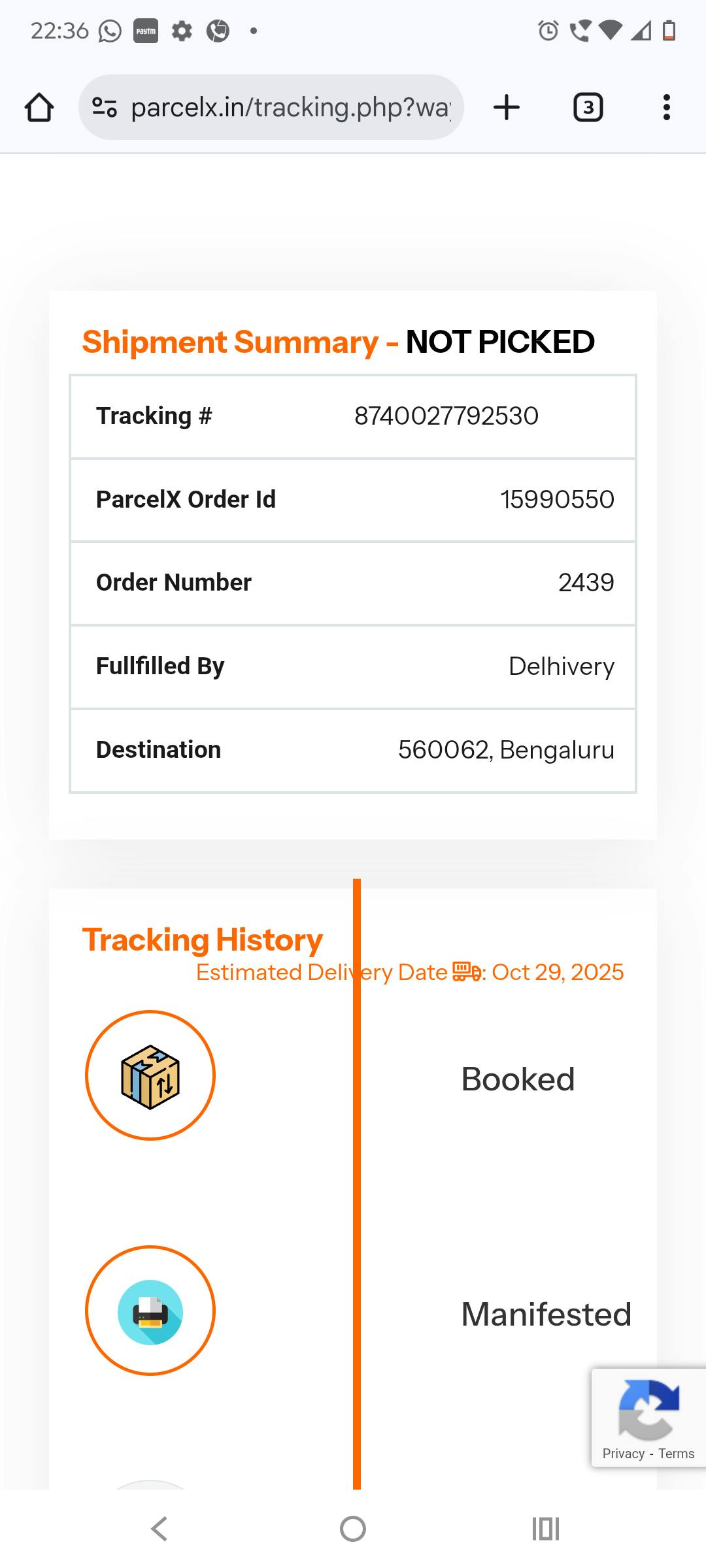Open recent apps from navigation bar
The height and width of the screenshot is (1568, 706).
click(546, 1529)
